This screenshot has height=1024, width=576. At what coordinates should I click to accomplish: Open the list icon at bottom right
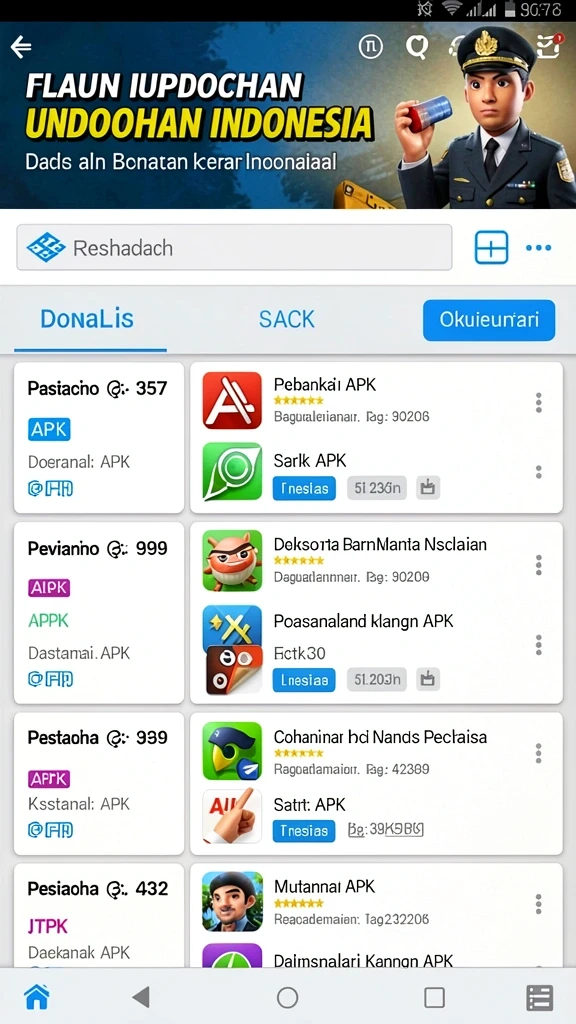click(x=539, y=998)
